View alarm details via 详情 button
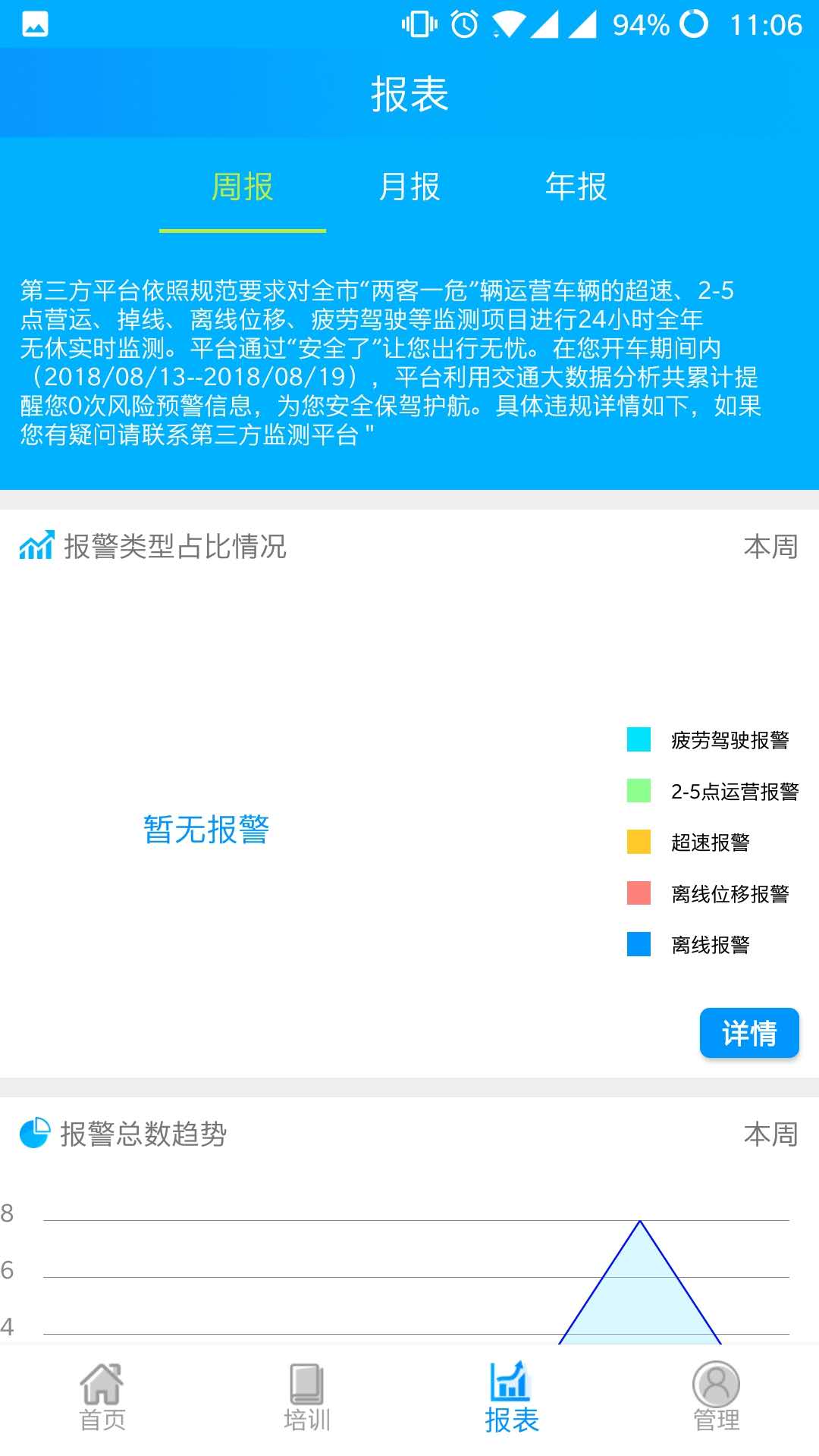The width and height of the screenshot is (819, 1456). coord(748,1033)
